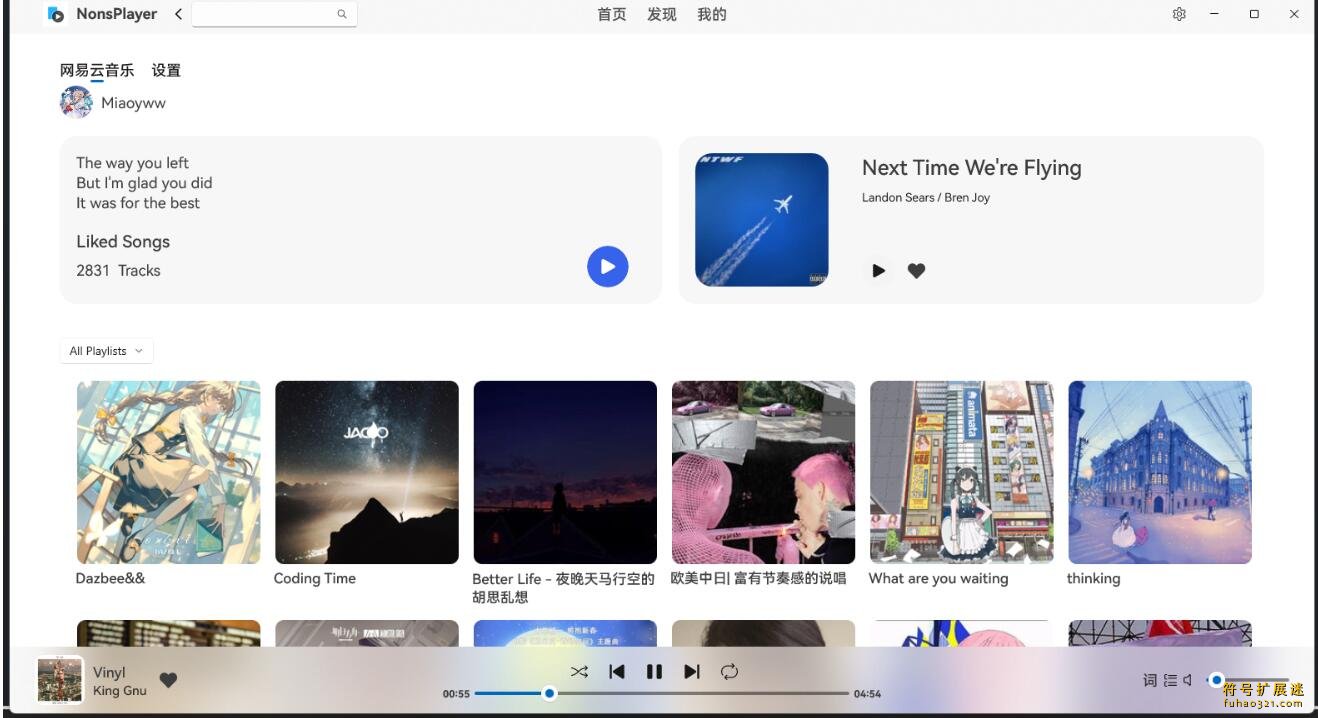Play Next Time We're Flying
This screenshot has width=1318, height=718.
(x=878, y=270)
